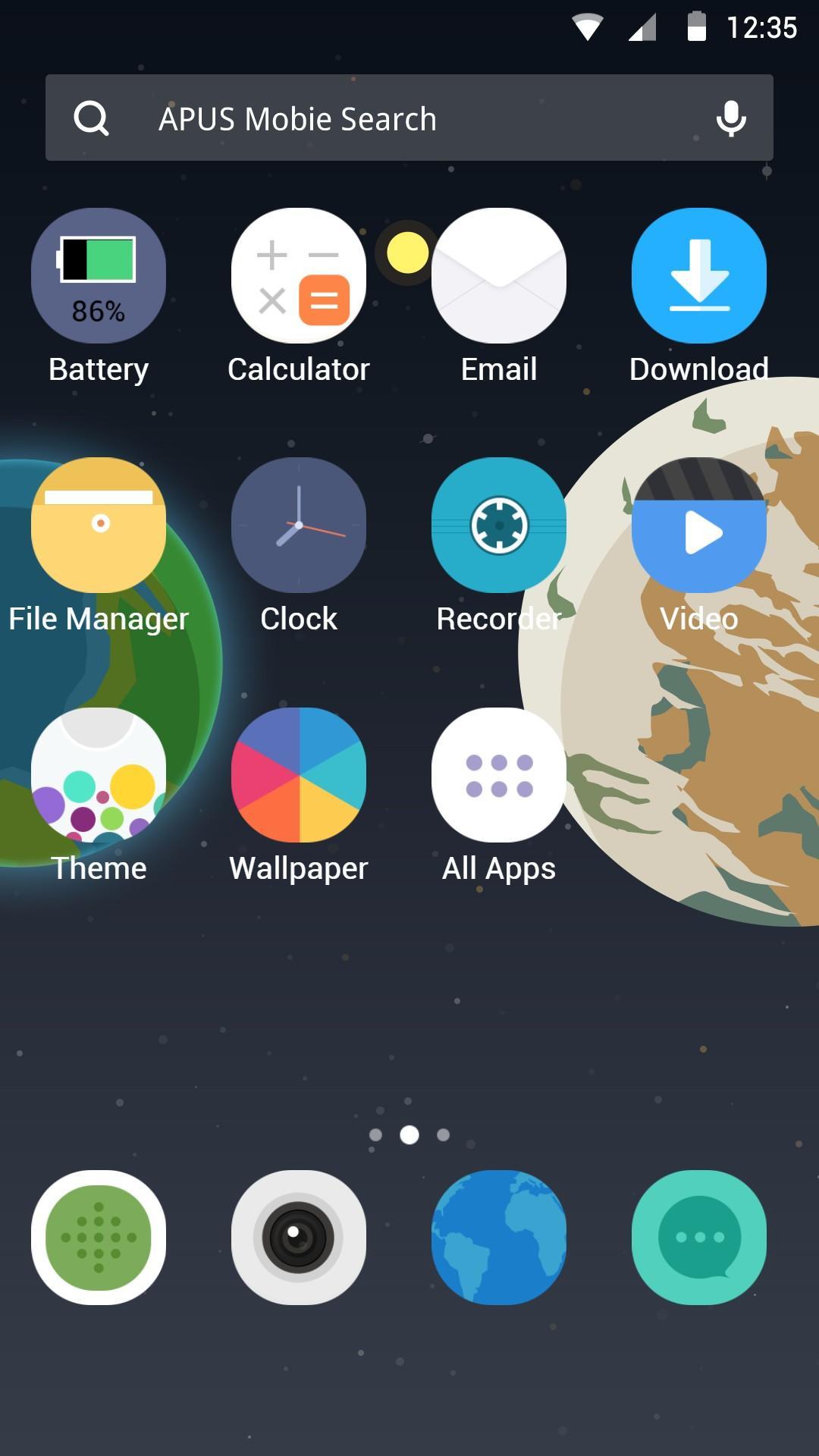Launch the camera from the dock
The image size is (819, 1456).
299,1238
